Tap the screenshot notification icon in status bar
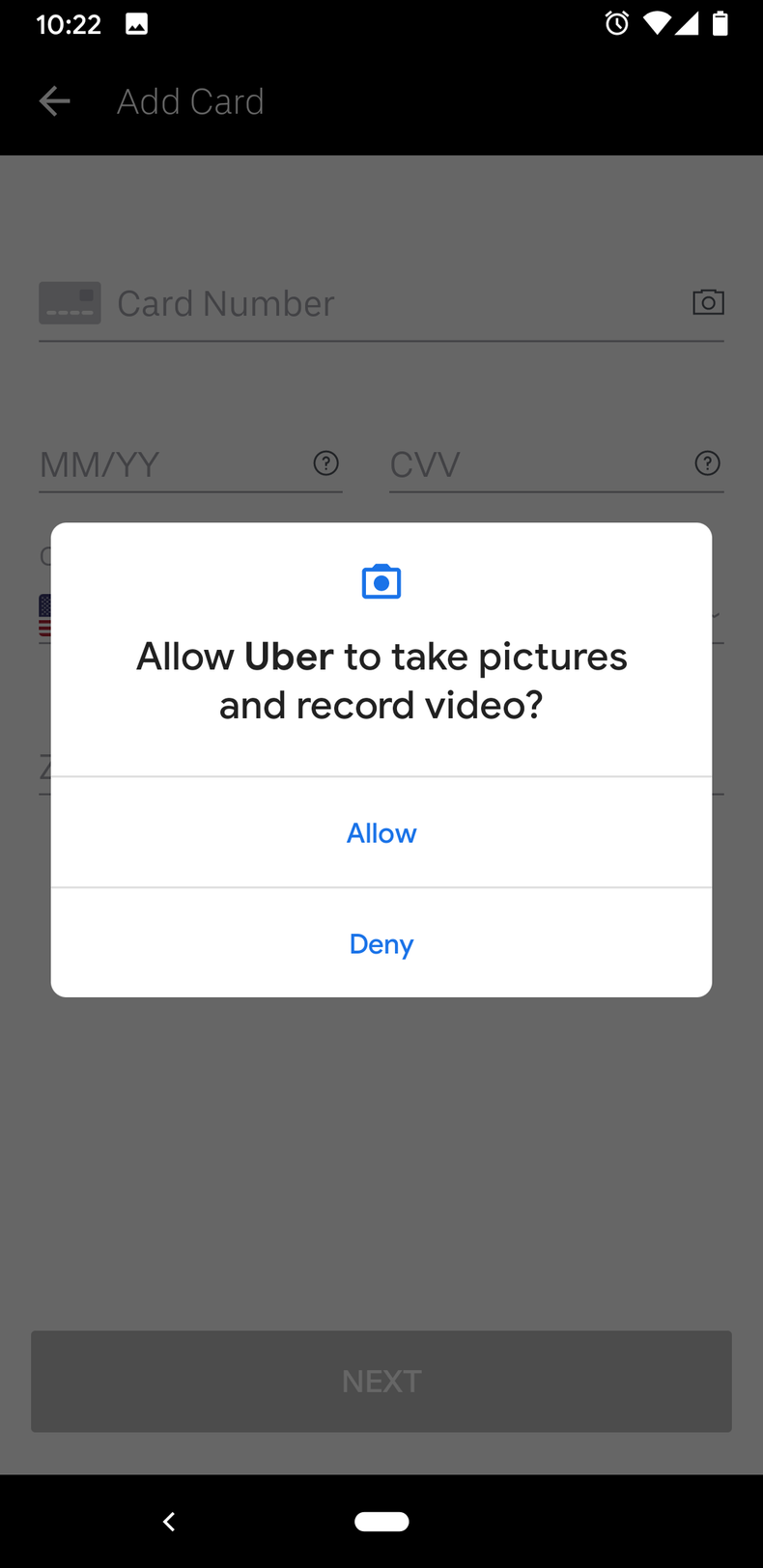 pos(135,23)
